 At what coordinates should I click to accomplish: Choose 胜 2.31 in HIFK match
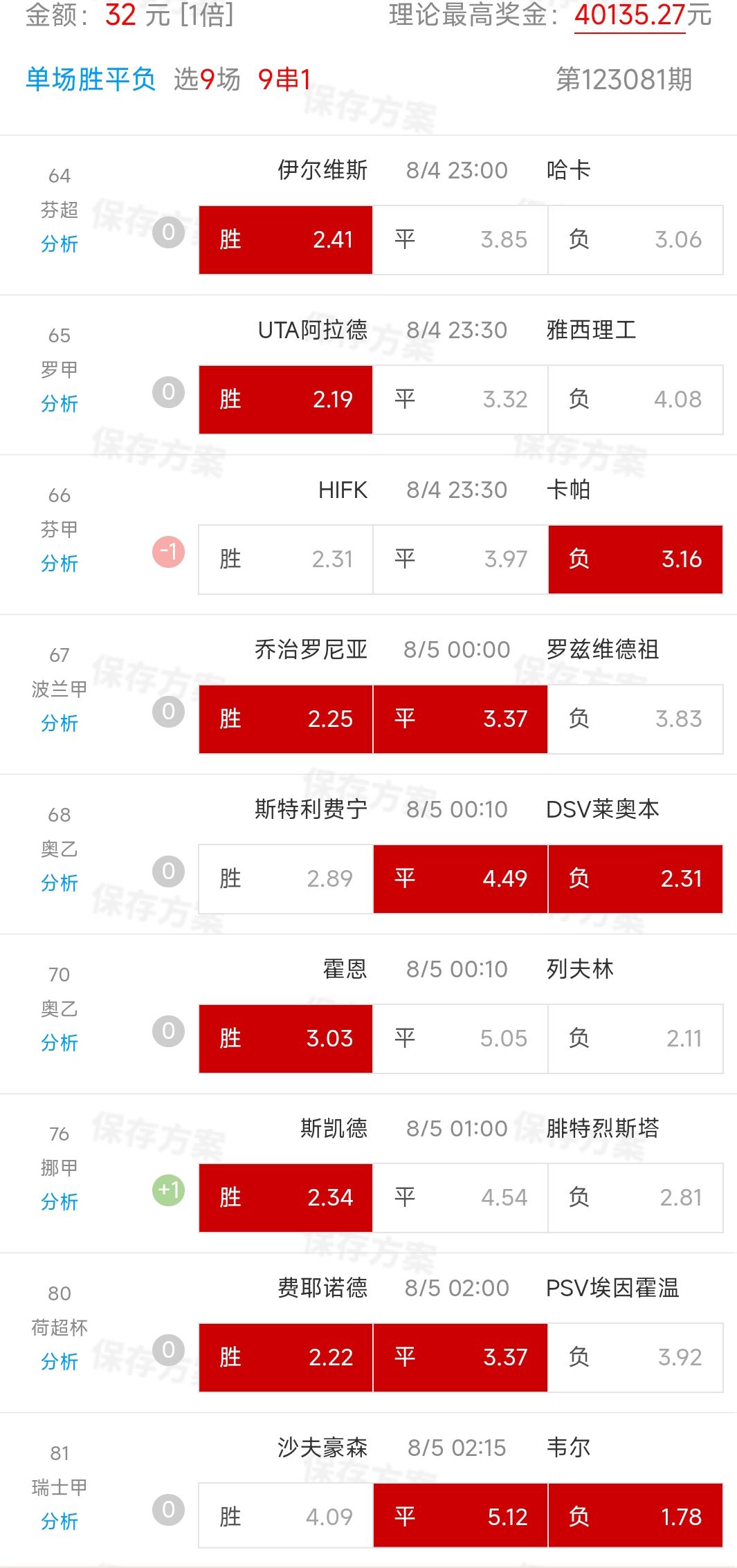pyautogui.click(x=286, y=560)
